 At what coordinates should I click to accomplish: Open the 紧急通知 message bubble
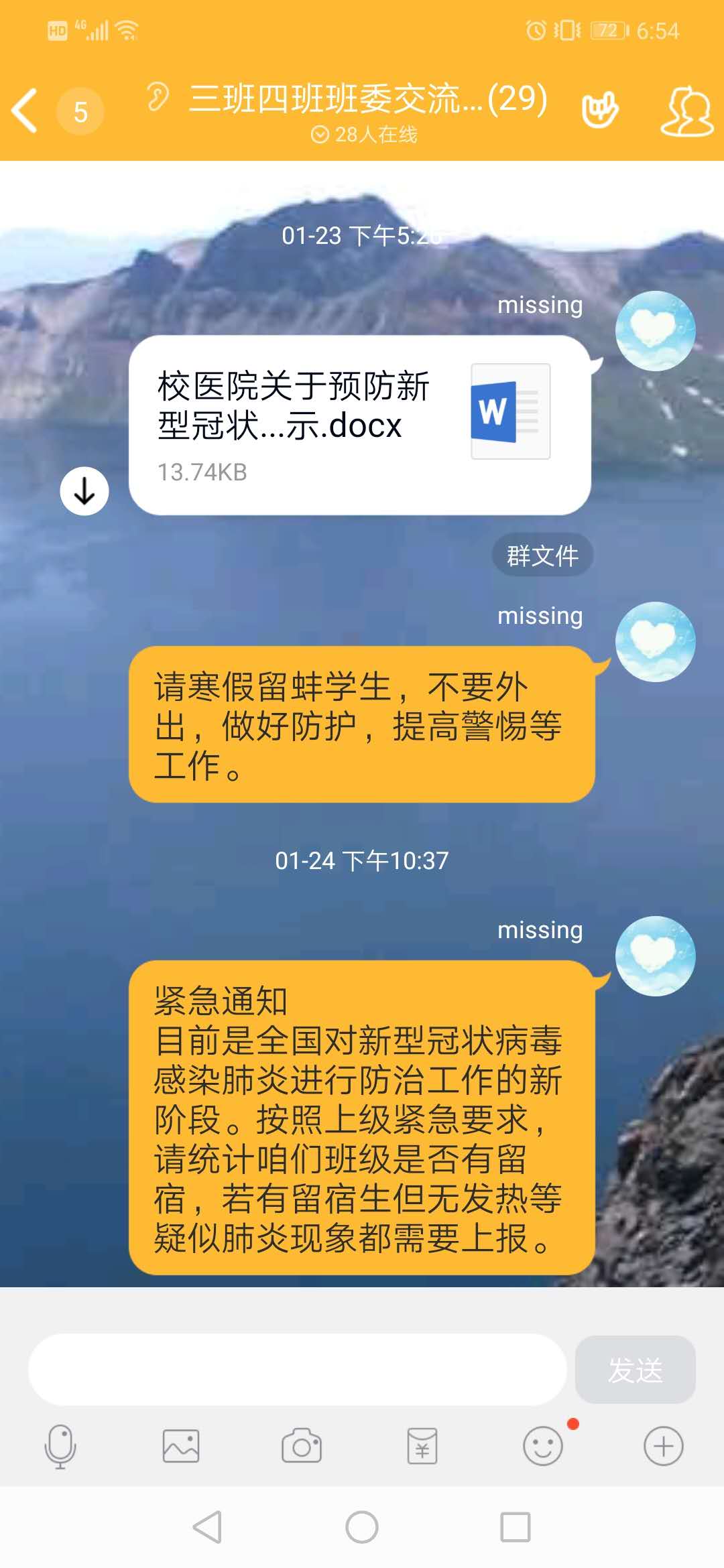[x=361, y=1118]
